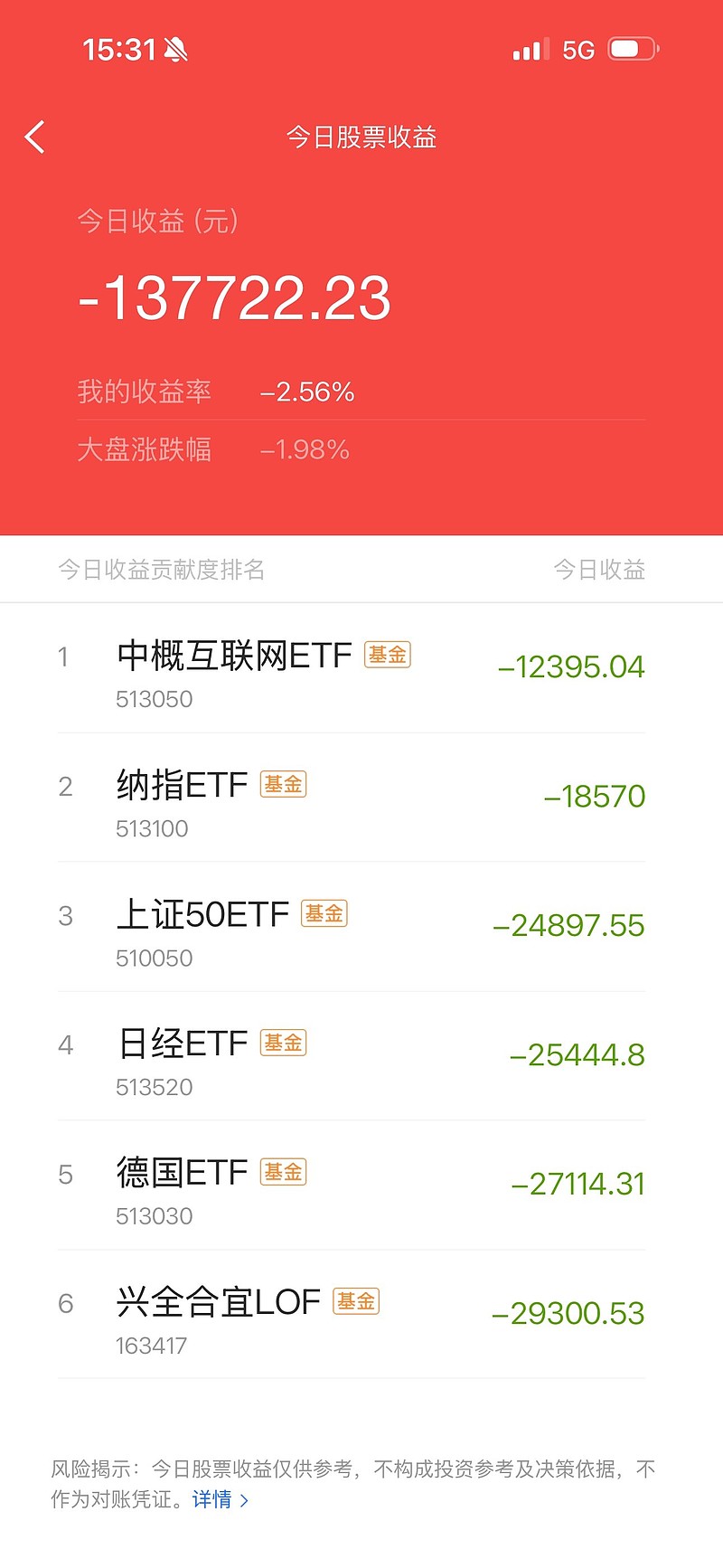Open the 中概互联网ETF 513050 row
The height and width of the screenshot is (1568, 723).
pos(361,668)
